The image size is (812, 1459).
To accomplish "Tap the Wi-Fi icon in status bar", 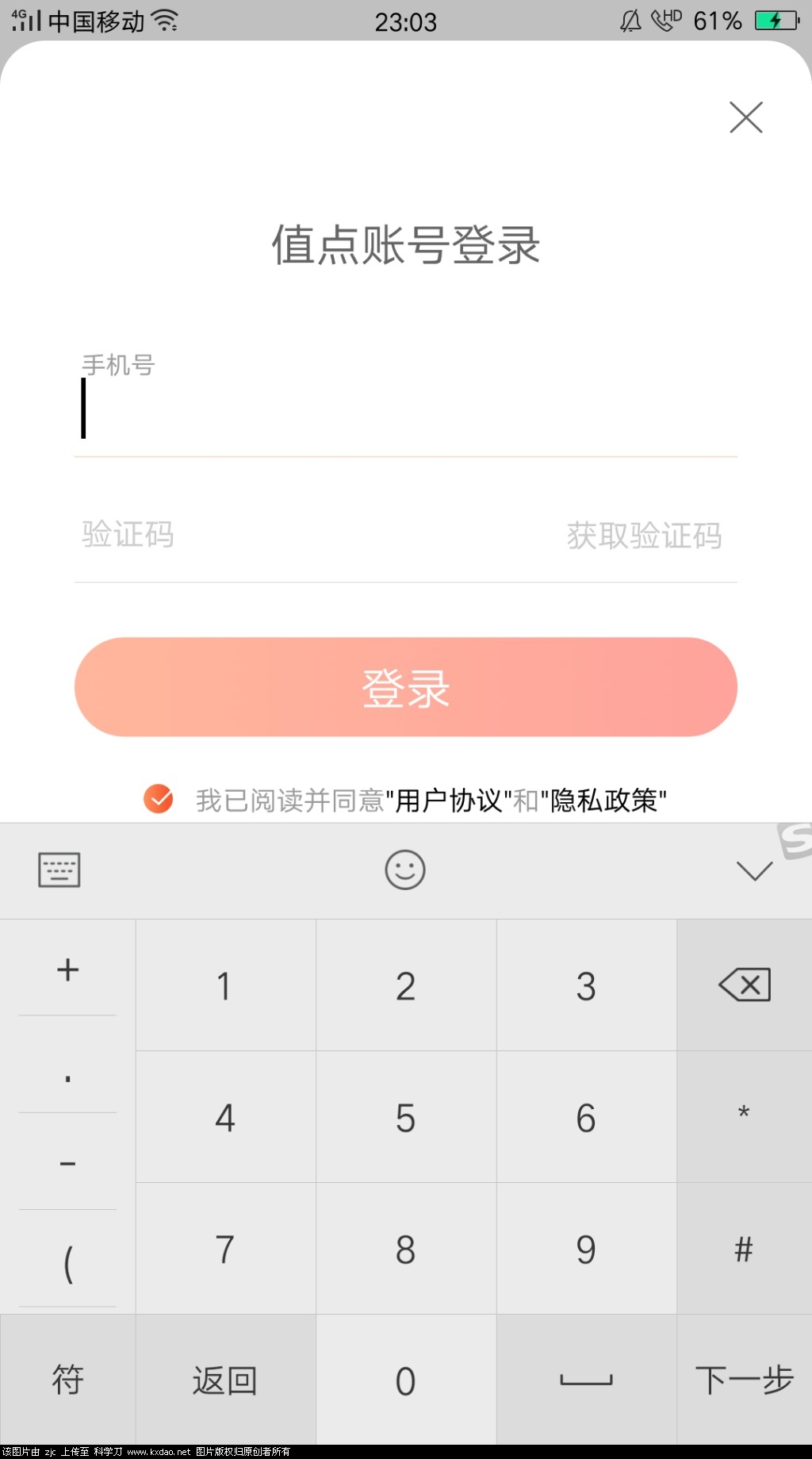I will (165, 20).
